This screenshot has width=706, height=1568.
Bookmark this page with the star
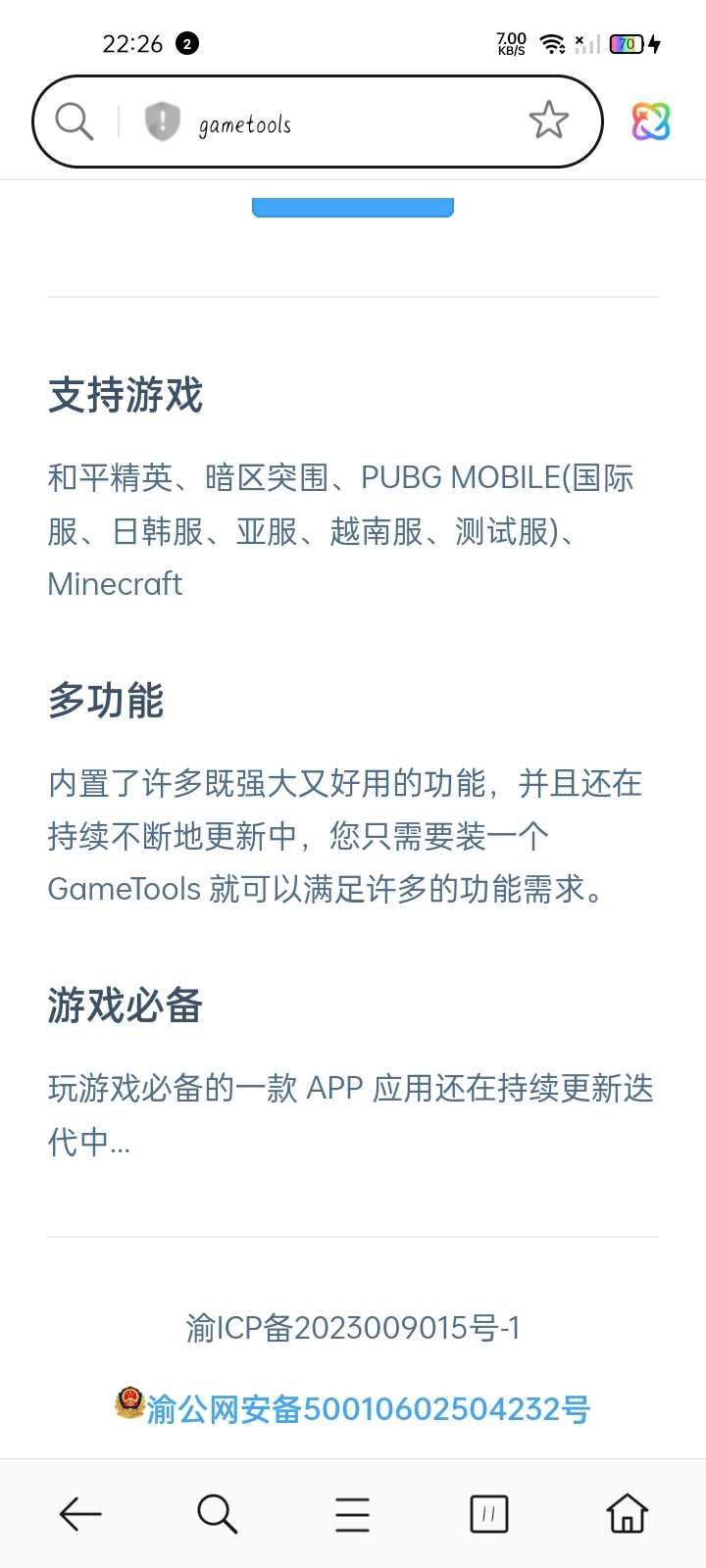click(x=548, y=122)
